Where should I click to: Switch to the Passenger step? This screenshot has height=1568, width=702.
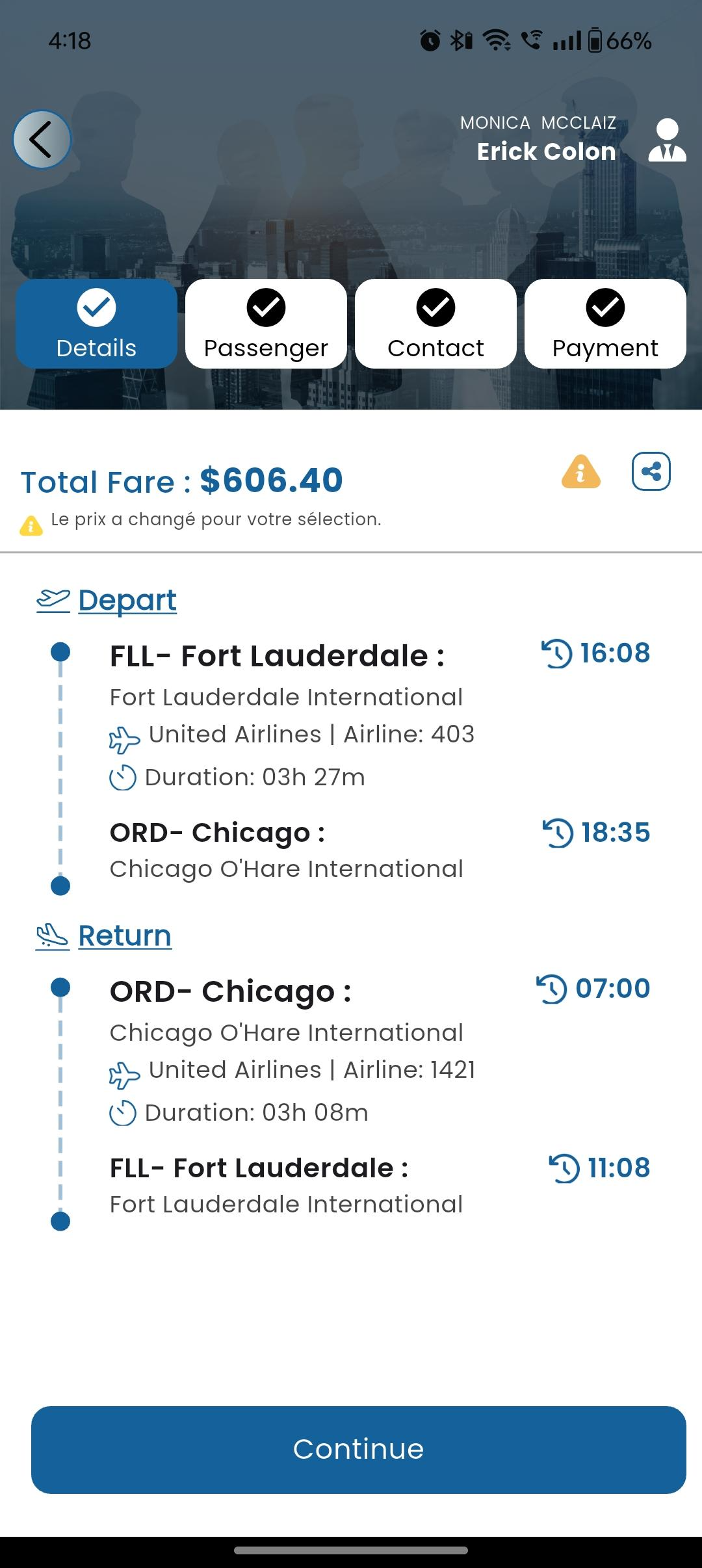pyautogui.click(x=266, y=324)
